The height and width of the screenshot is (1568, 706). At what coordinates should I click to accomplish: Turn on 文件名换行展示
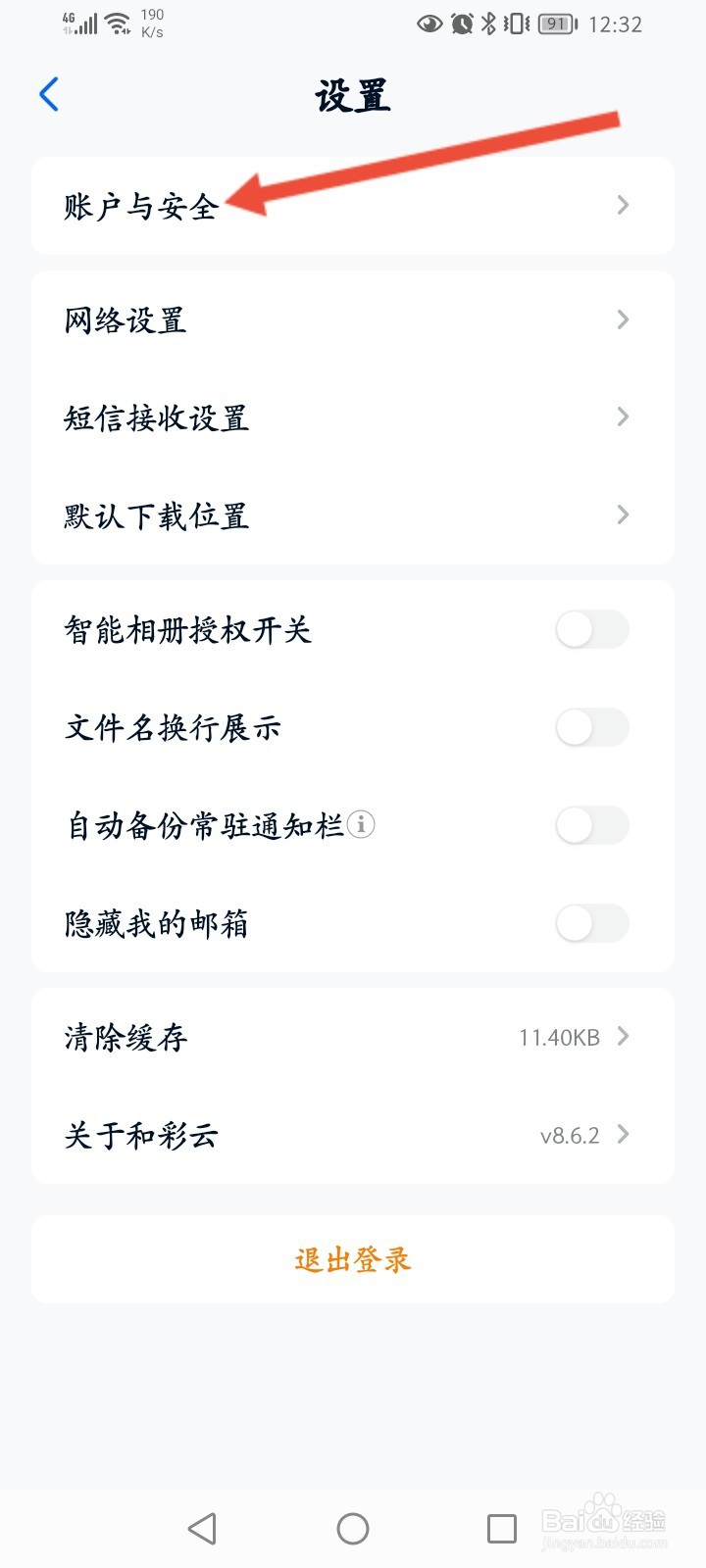click(x=591, y=728)
